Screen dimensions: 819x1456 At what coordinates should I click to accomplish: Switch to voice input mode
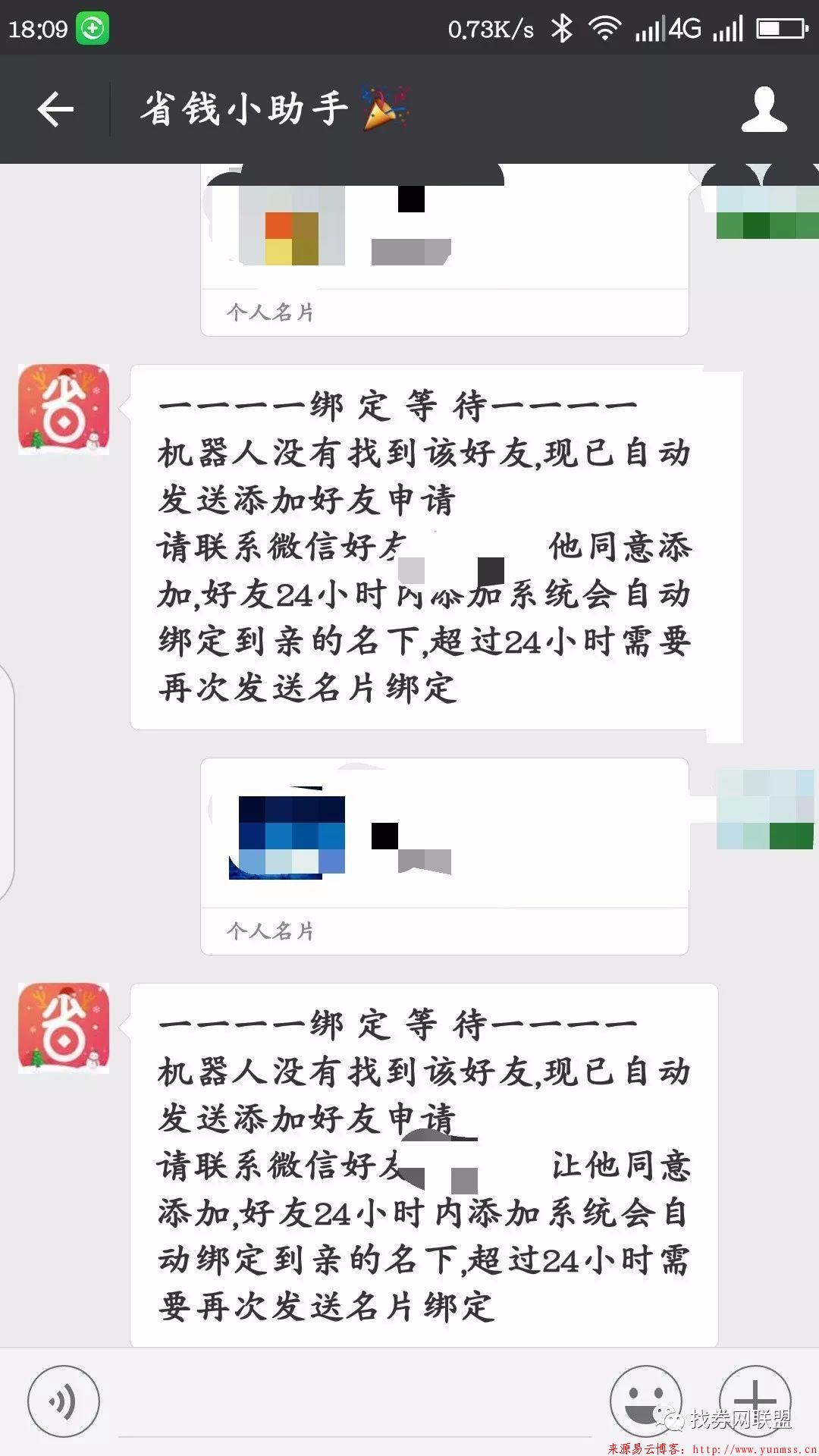tap(63, 1401)
